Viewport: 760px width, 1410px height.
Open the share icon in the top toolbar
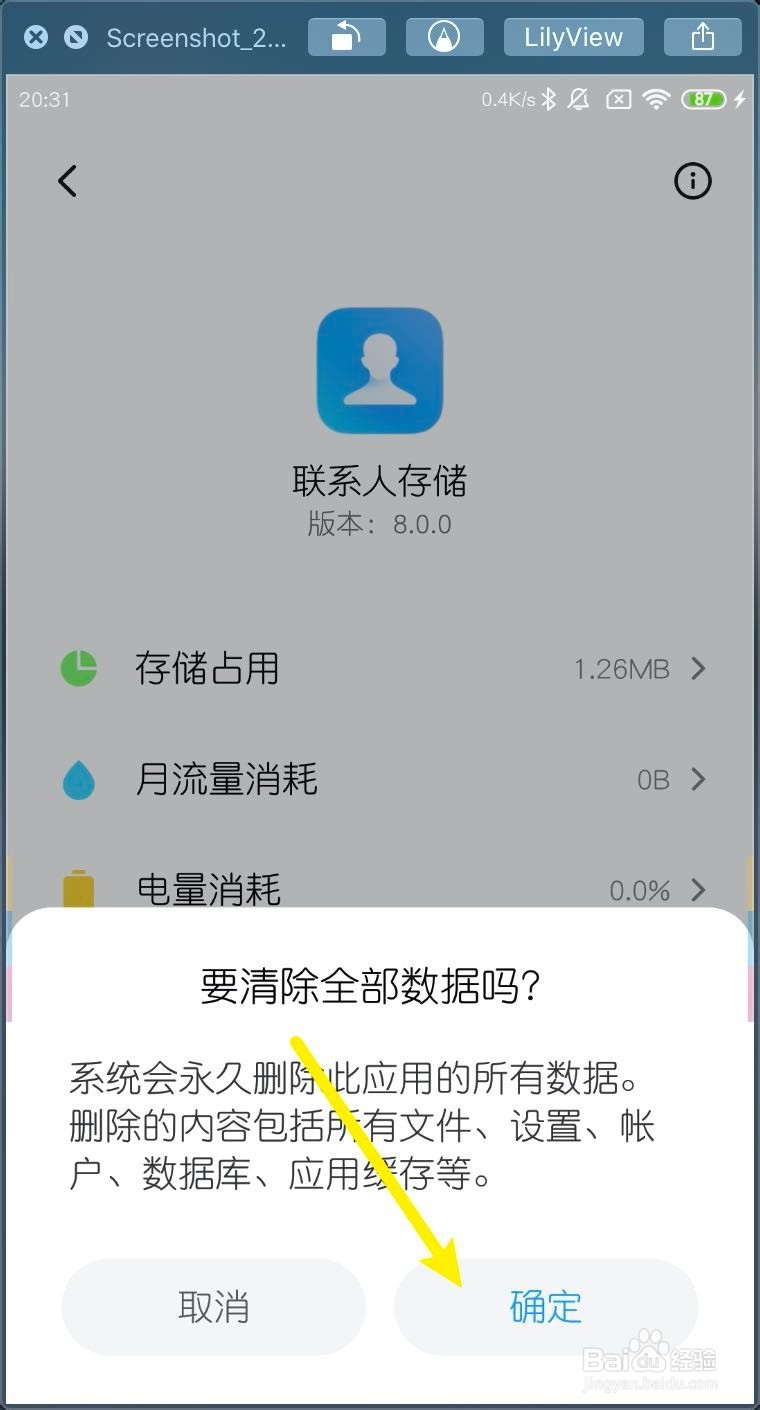pos(702,36)
